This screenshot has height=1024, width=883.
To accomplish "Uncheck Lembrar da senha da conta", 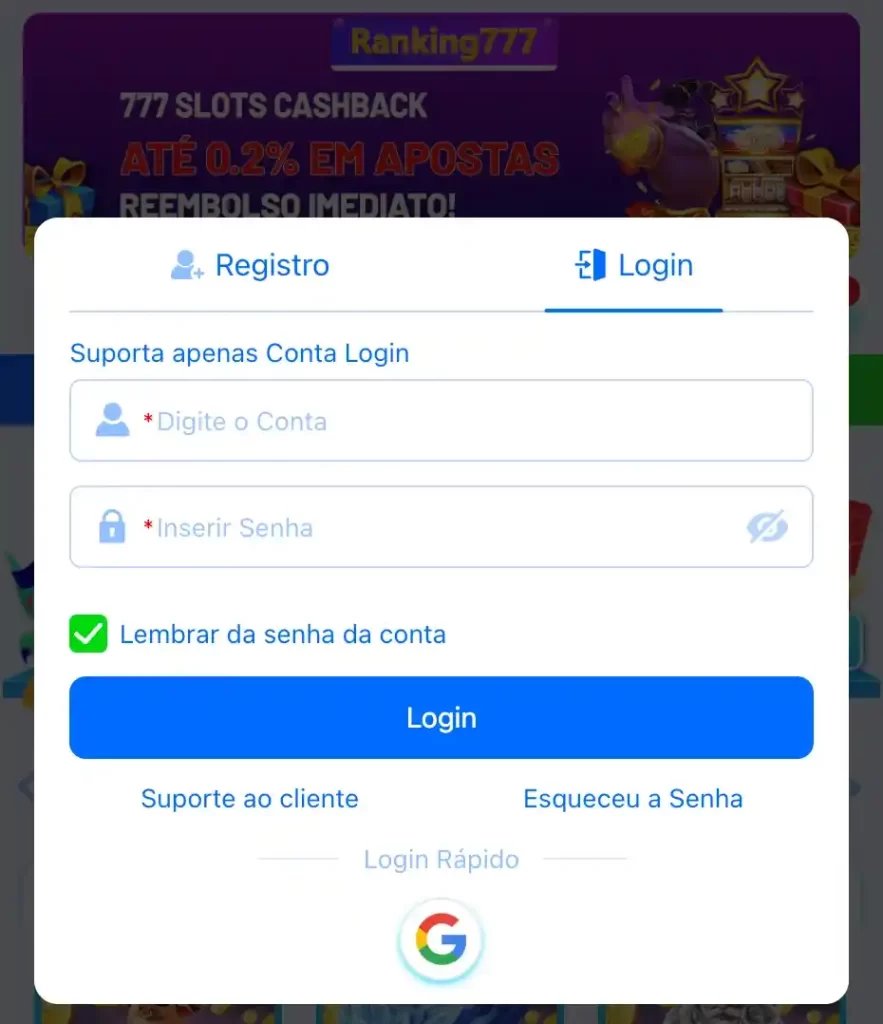I will click(89, 634).
